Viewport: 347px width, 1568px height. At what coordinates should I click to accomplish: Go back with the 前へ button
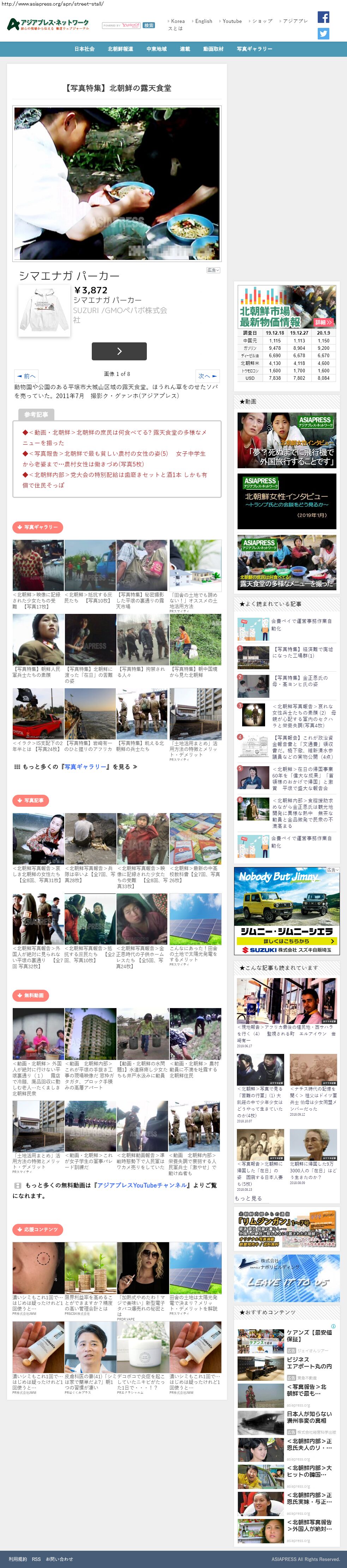[26, 376]
